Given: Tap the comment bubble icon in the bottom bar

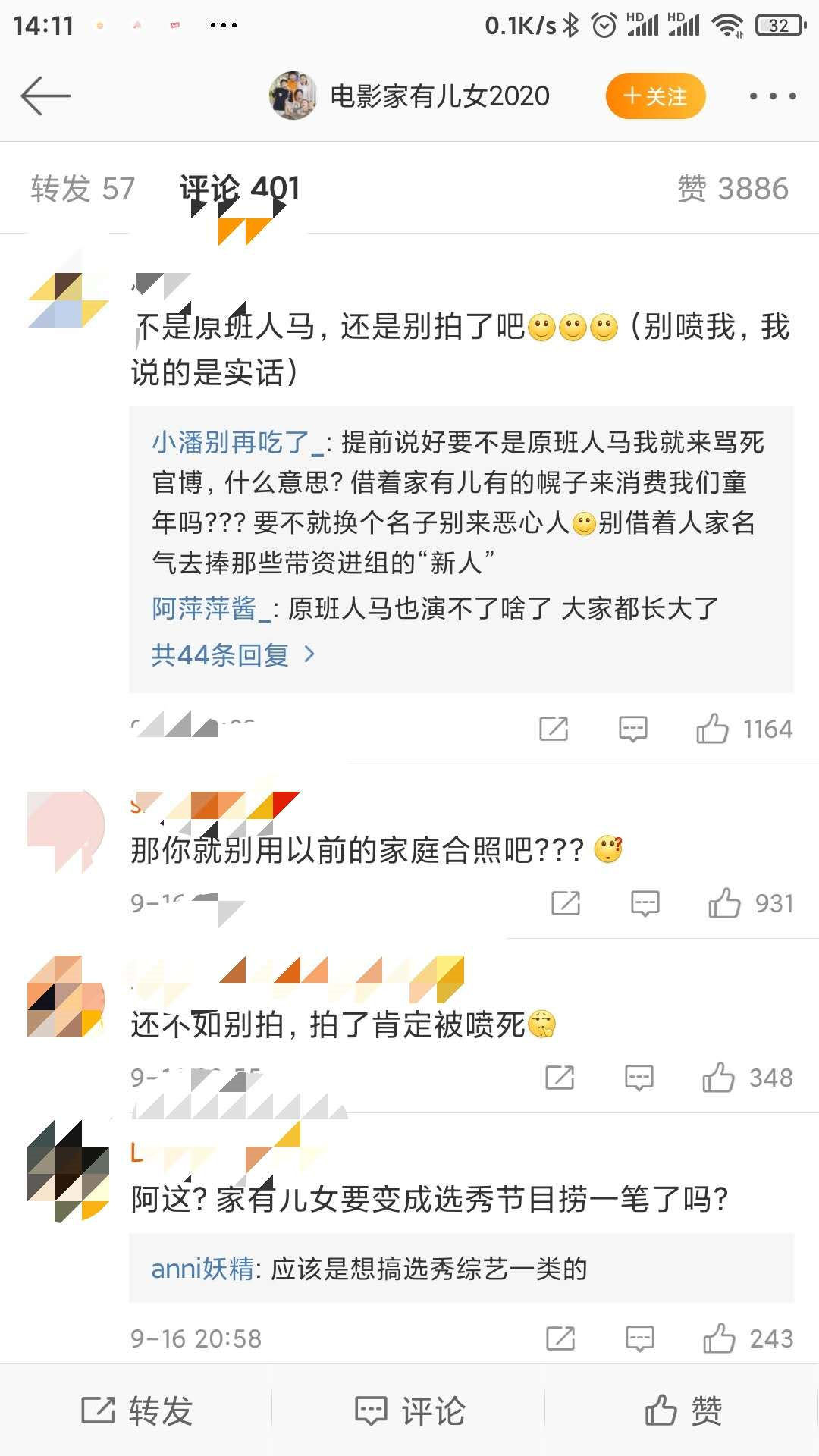Looking at the screenshot, I should coord(409,1410).
